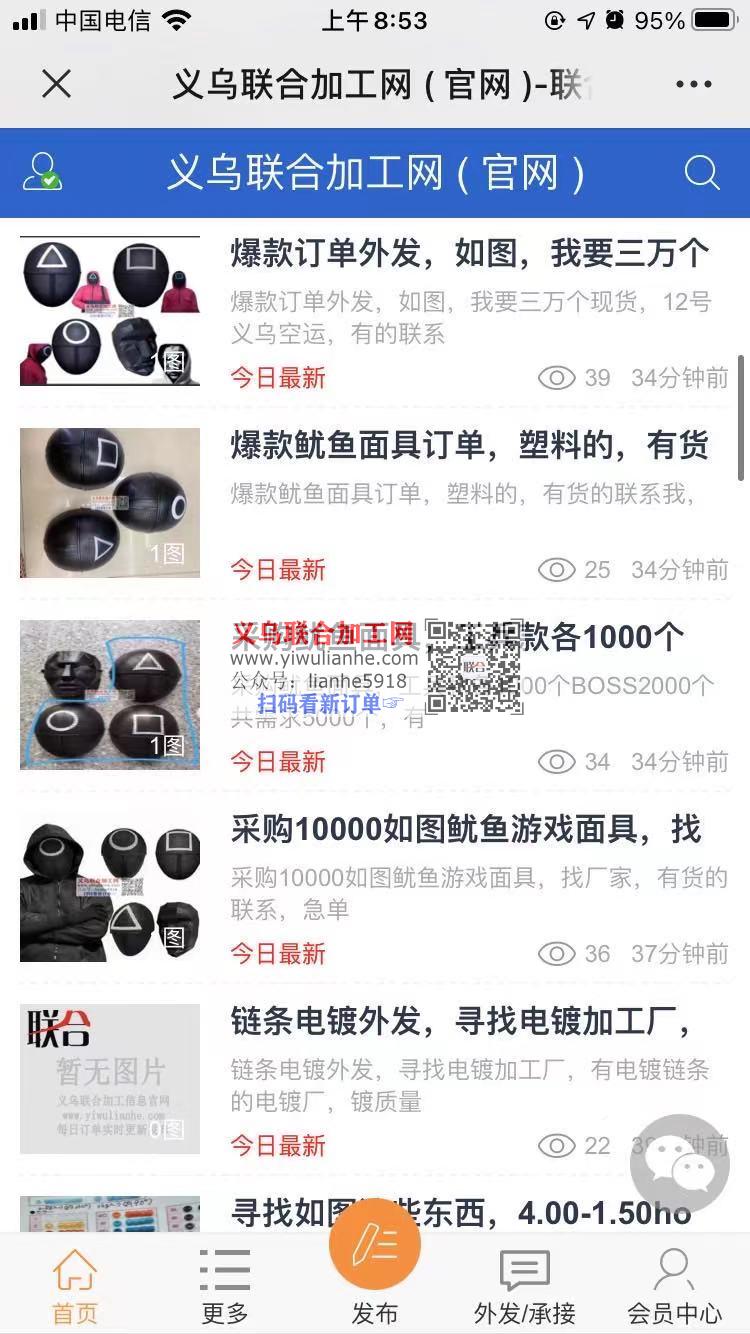View listing 采购10000如图鱿鱼游戏面具
Image resolution: width=750 pixels, height=1334 pixels.
pos(465,830)
